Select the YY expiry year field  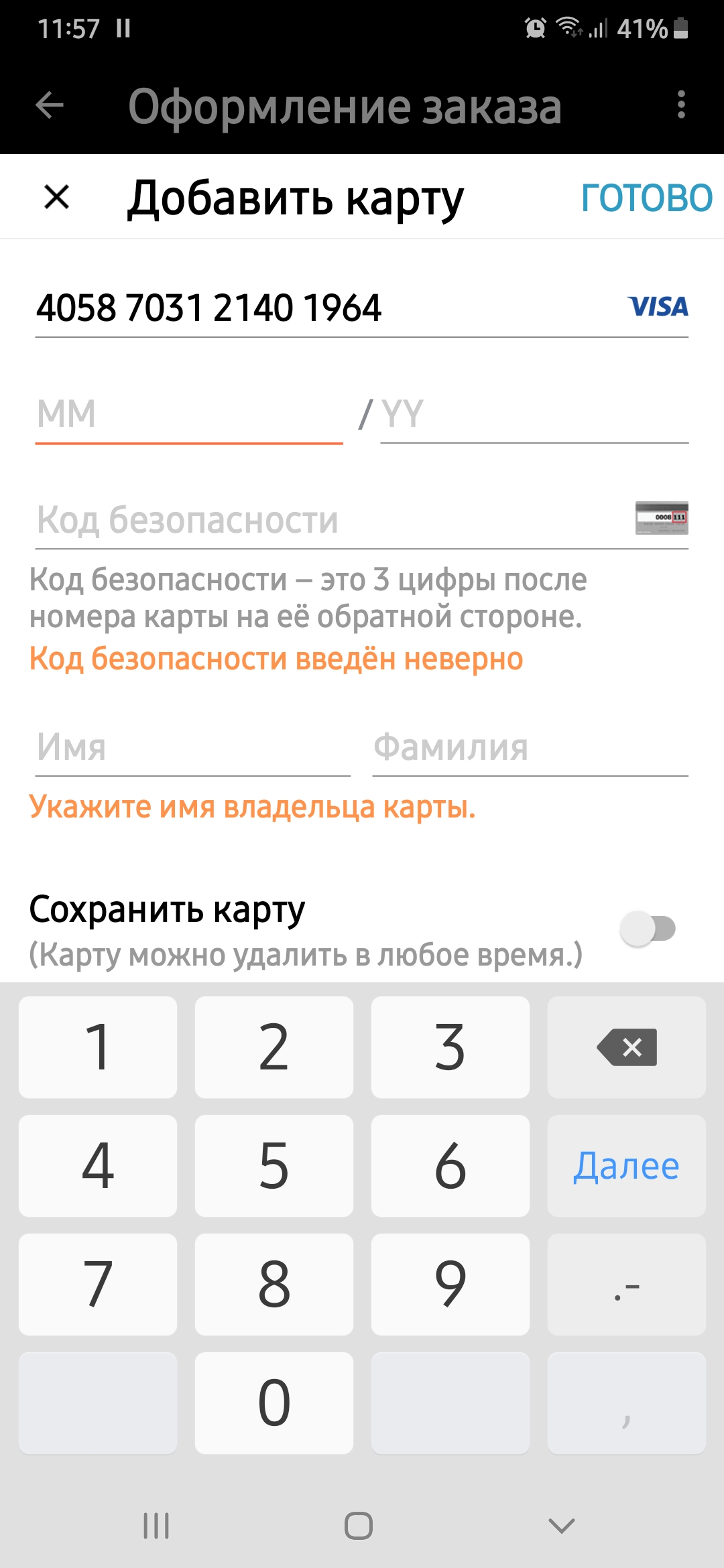point(534,414)
